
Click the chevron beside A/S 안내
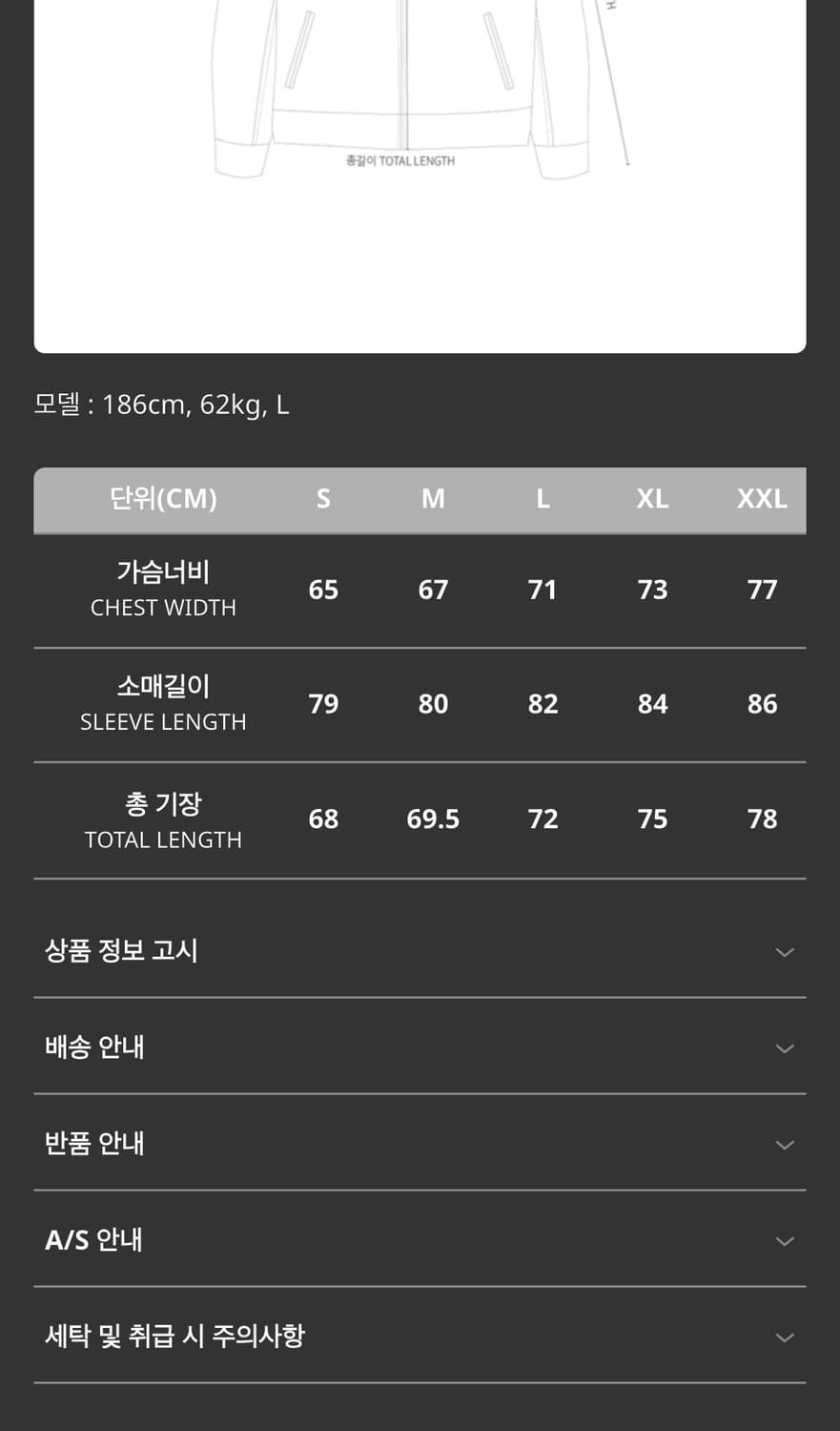click(785, 1240)
